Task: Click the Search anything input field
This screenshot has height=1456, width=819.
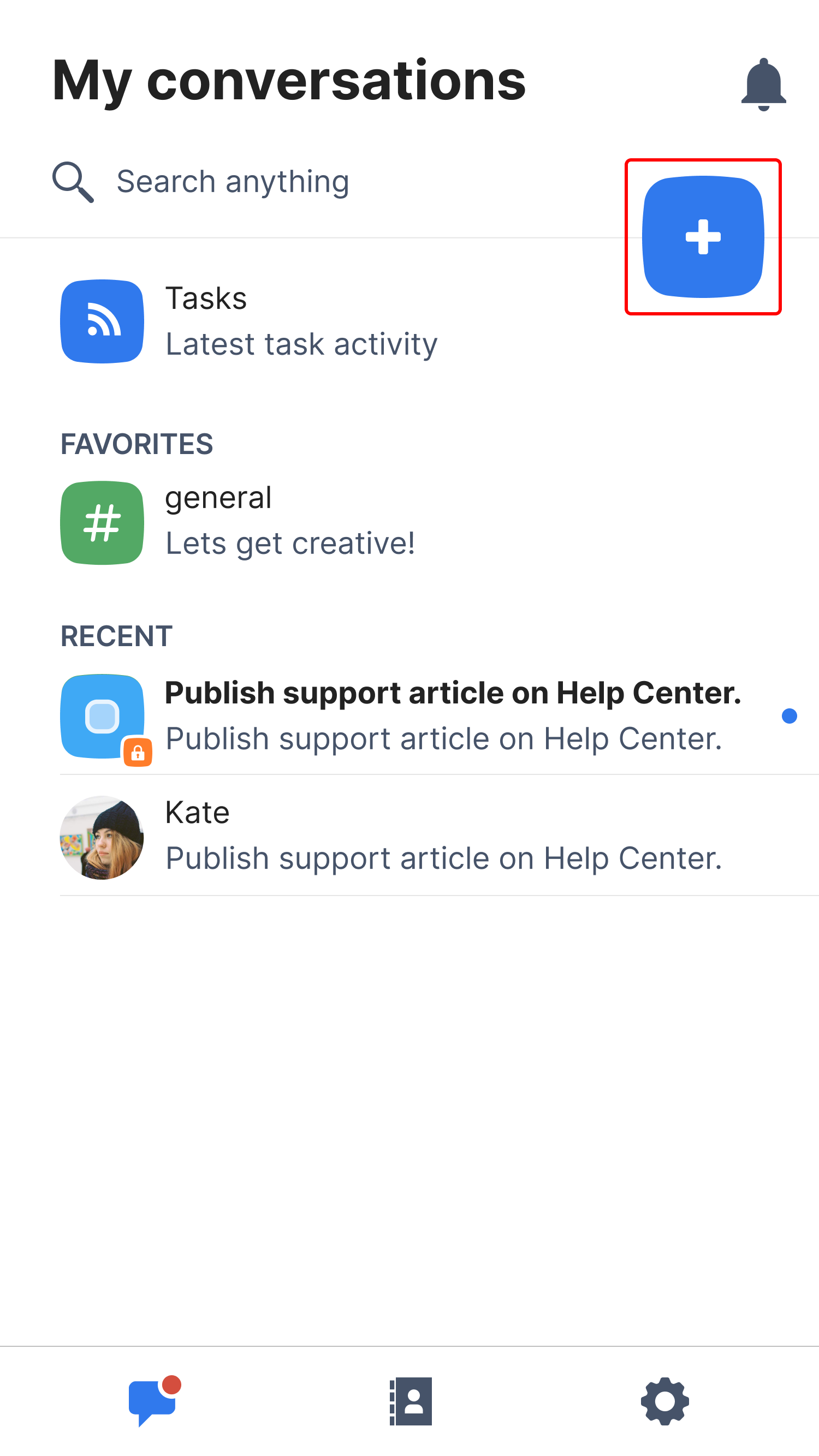Action: (232, 181)
